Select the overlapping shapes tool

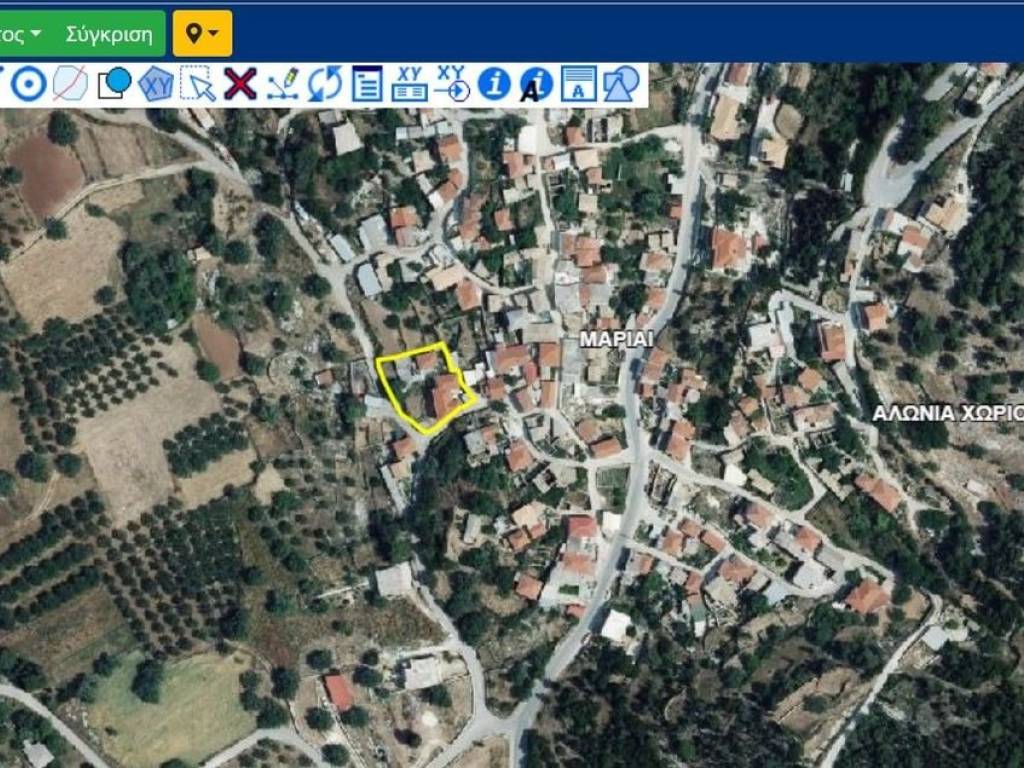[621, 84]
